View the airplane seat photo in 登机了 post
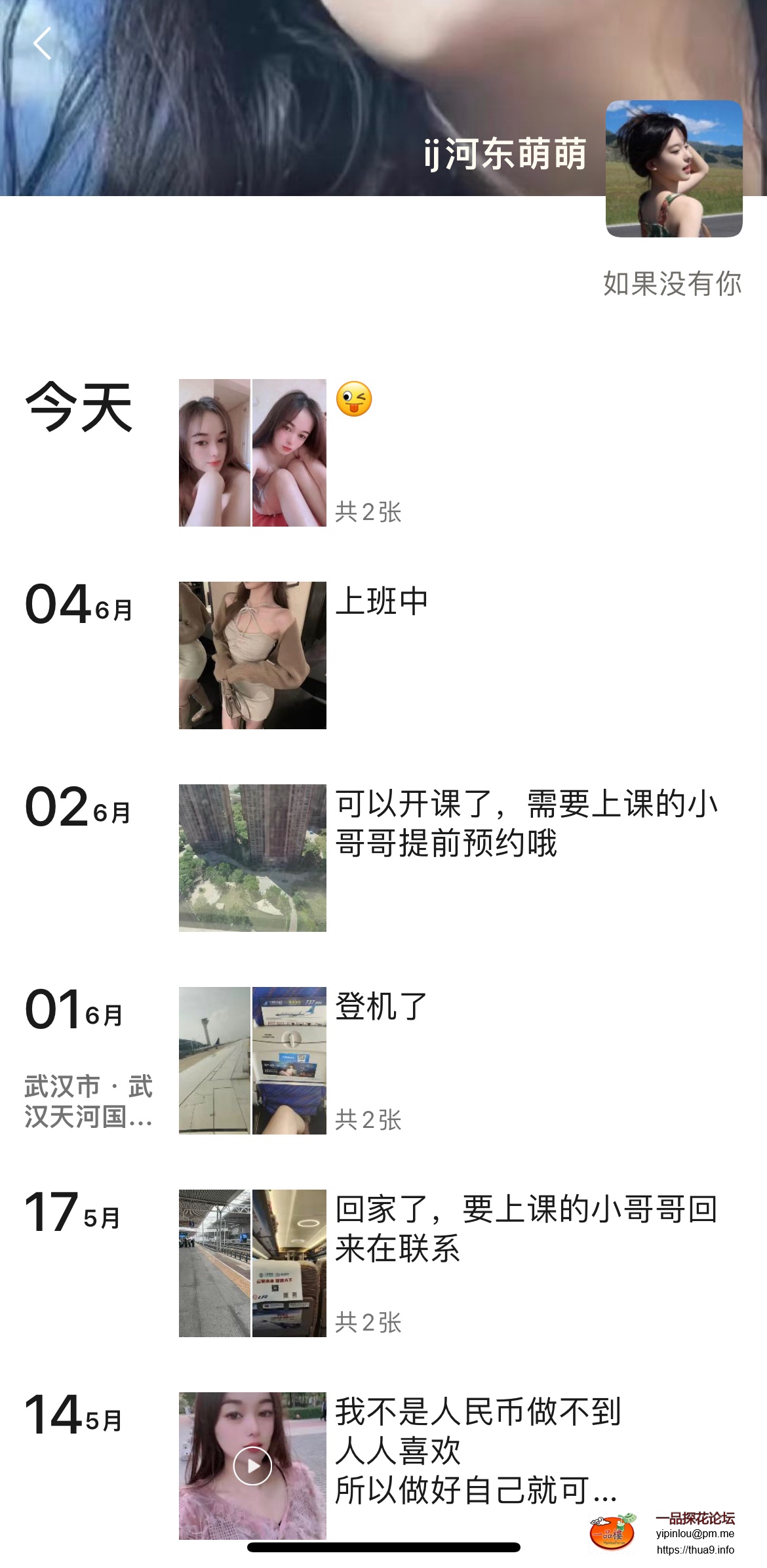767x1568 pixels. (x=289, y=1060)
